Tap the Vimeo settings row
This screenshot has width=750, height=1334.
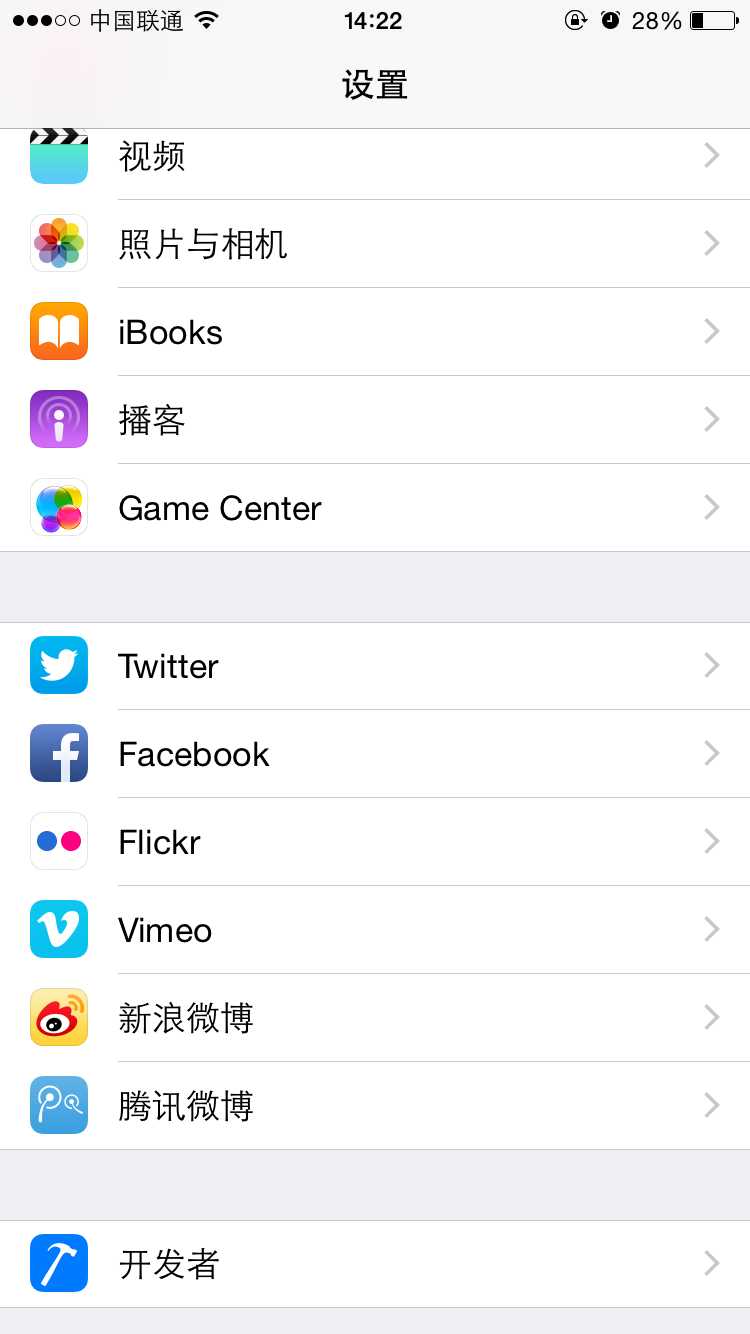coord(375,930)
